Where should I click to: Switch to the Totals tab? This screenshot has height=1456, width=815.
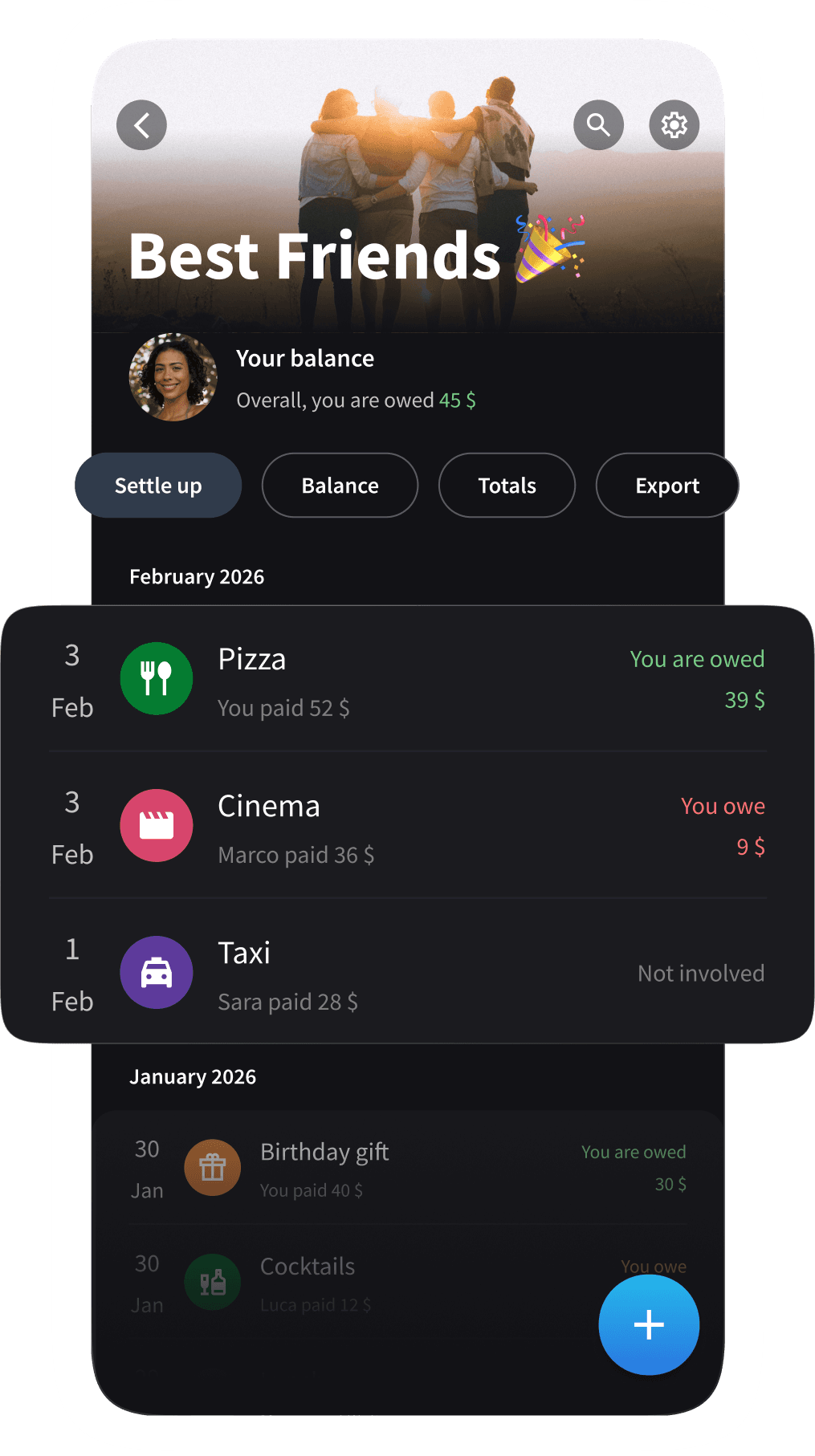[506, 485]
